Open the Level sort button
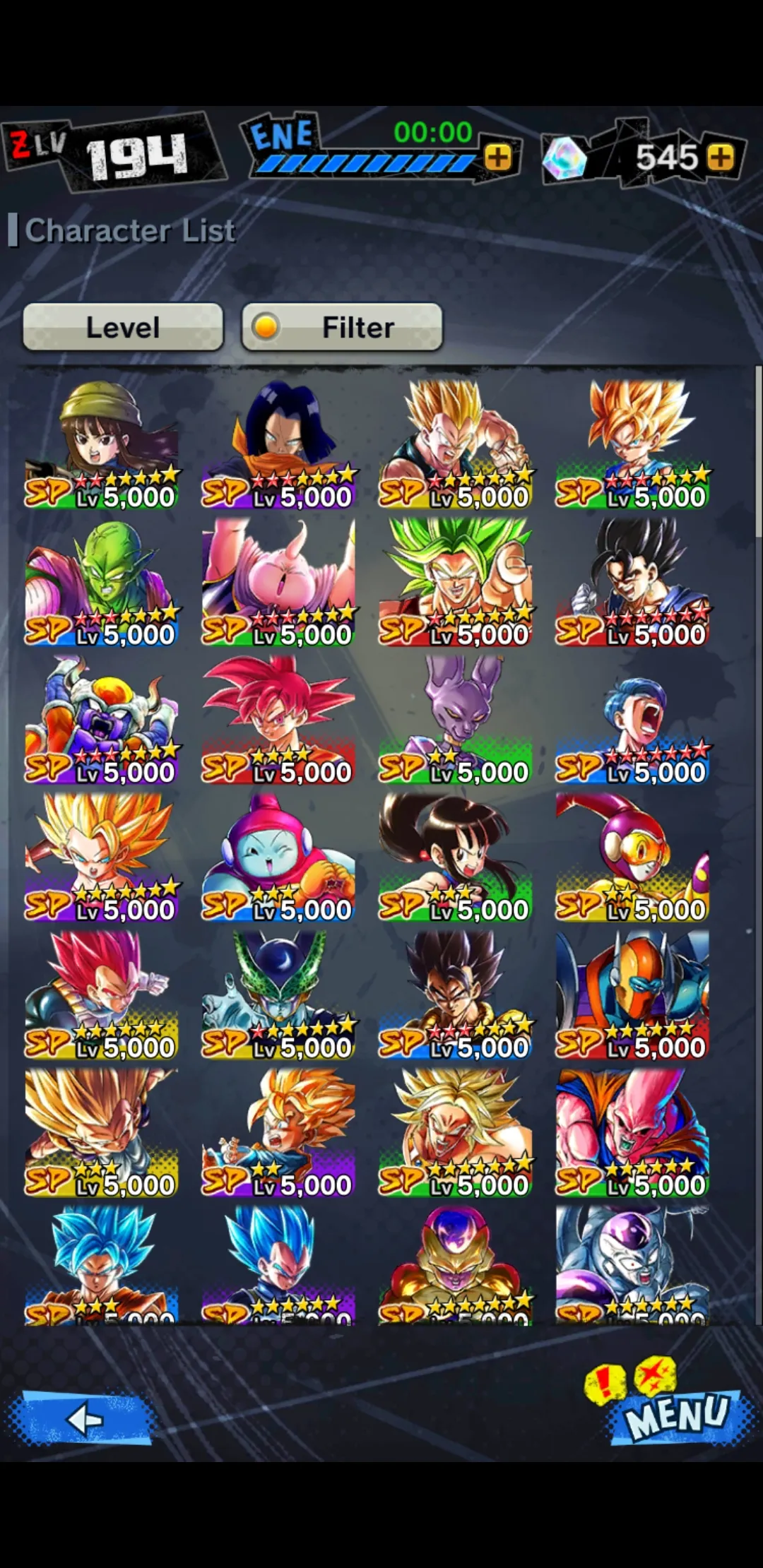Image resolution: width=763 pixels, height=1568 pixels. pos(123,327)
